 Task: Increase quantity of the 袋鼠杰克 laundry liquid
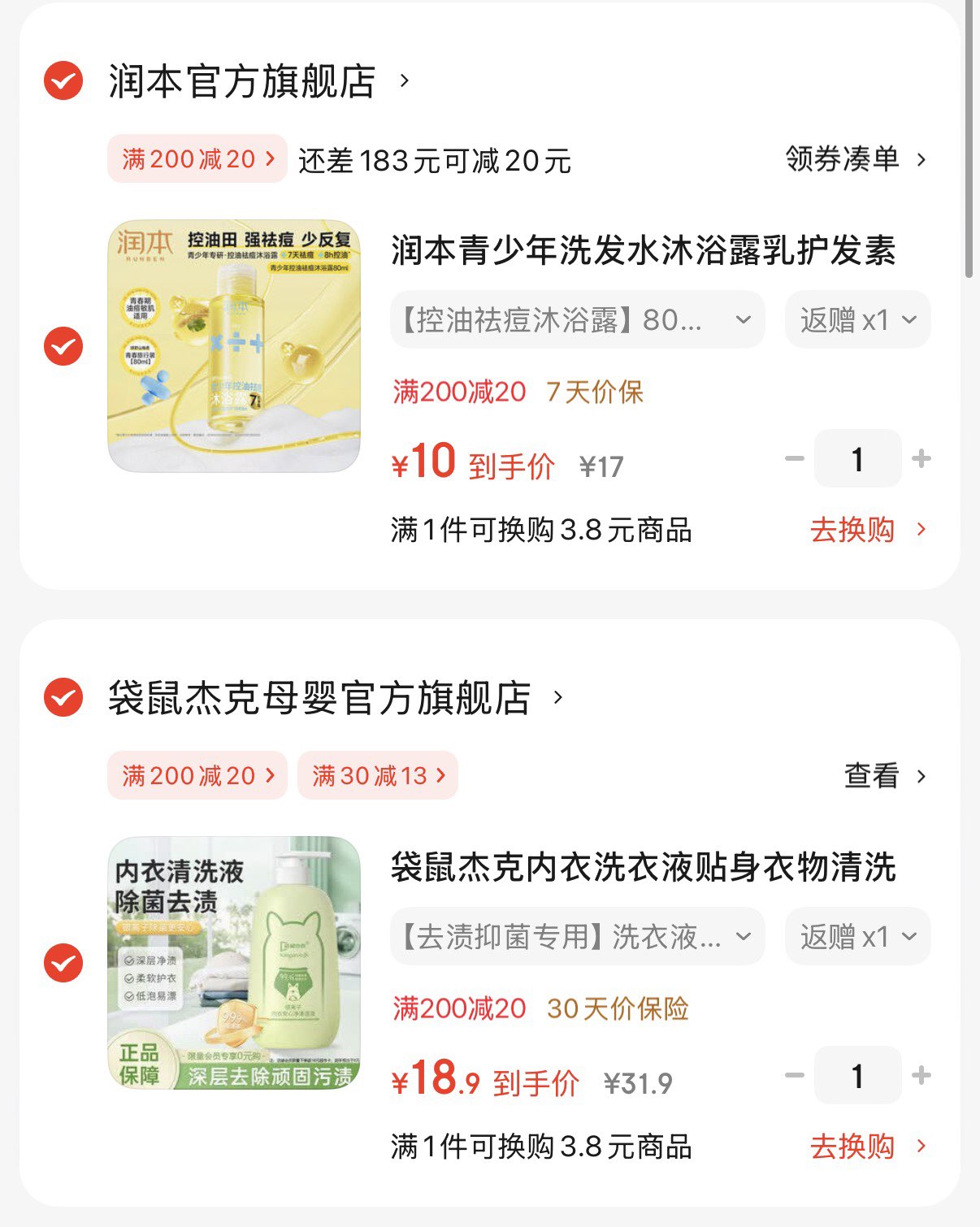[x=921, y=1076]
